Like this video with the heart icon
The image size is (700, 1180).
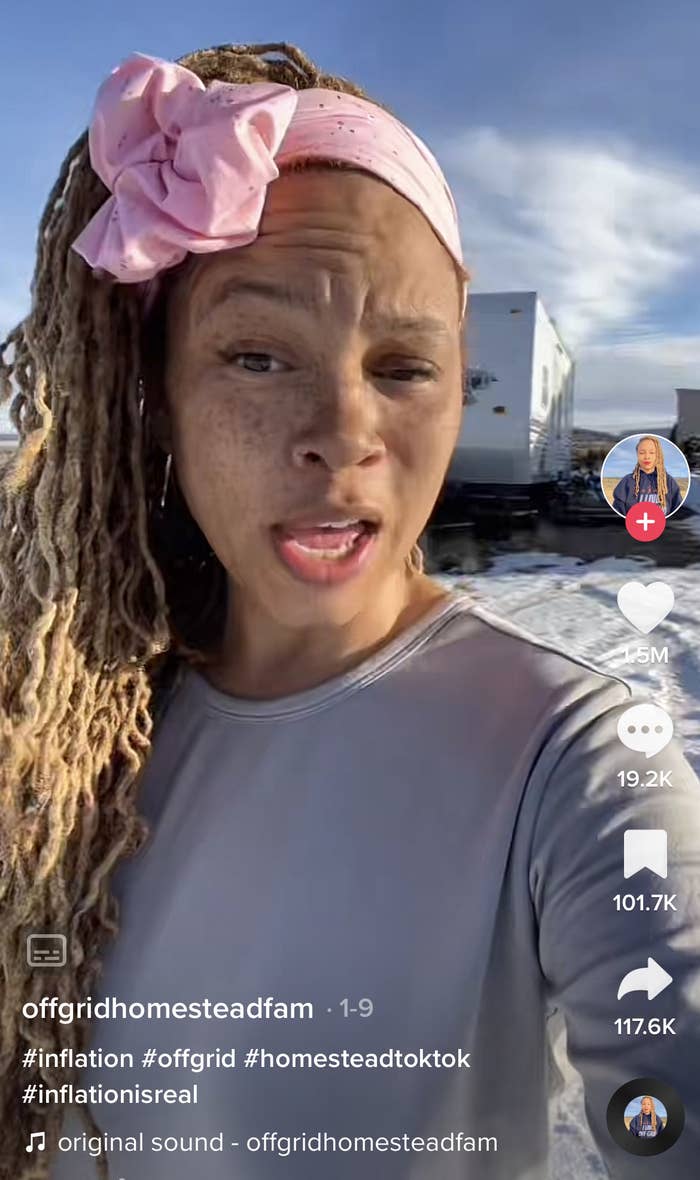[x=645, y=607]
